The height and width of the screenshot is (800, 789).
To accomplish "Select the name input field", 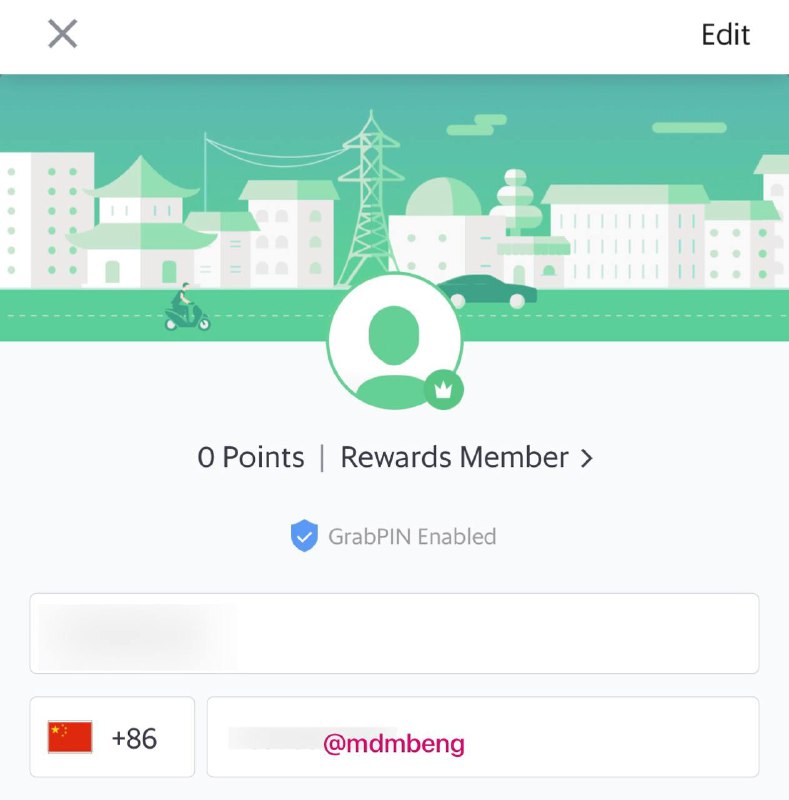I will tap(394, 632).
